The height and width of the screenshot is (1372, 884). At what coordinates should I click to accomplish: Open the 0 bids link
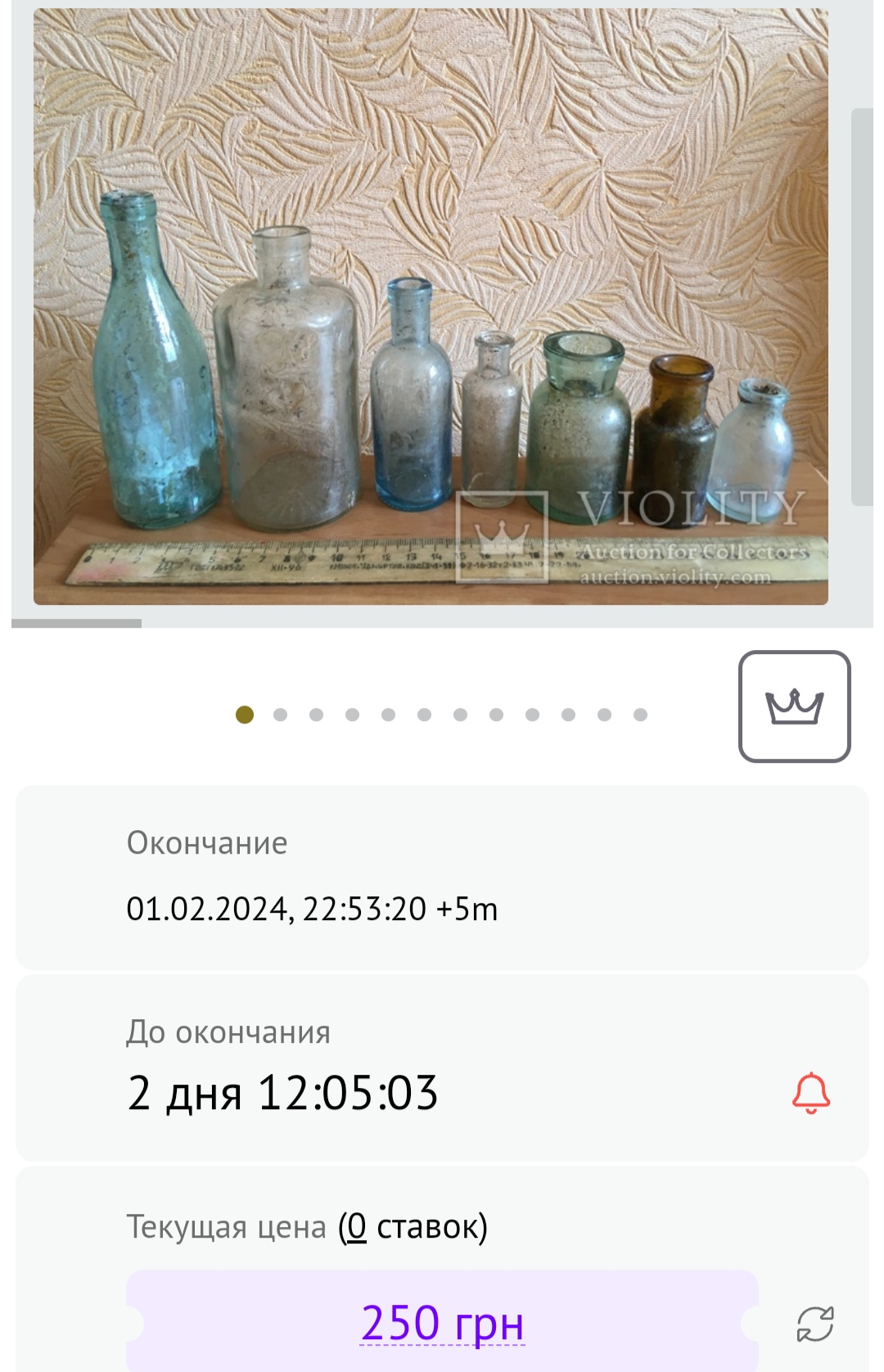(356, 1226)
